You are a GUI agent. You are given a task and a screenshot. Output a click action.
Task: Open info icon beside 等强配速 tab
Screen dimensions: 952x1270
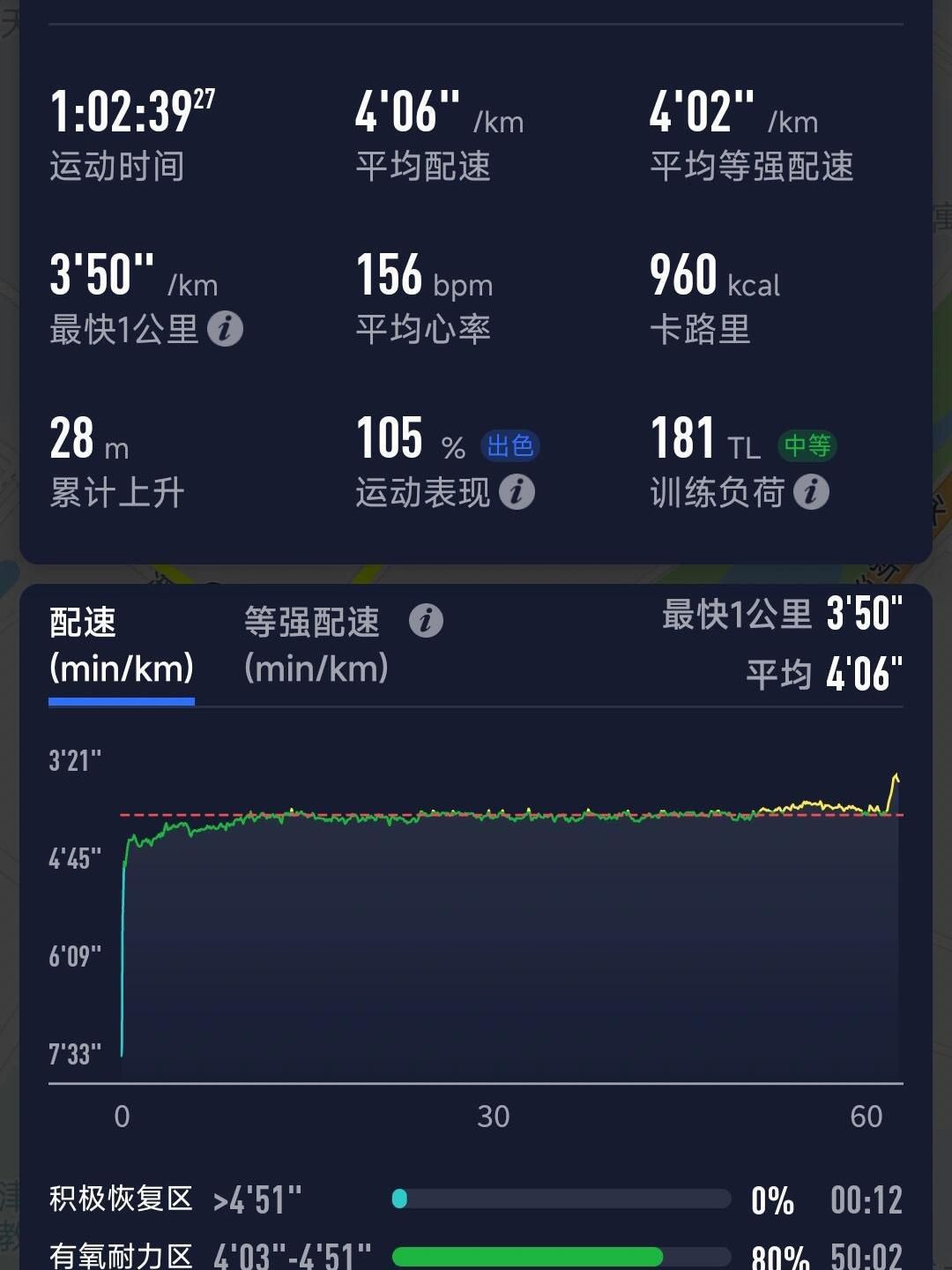point(426,621)
